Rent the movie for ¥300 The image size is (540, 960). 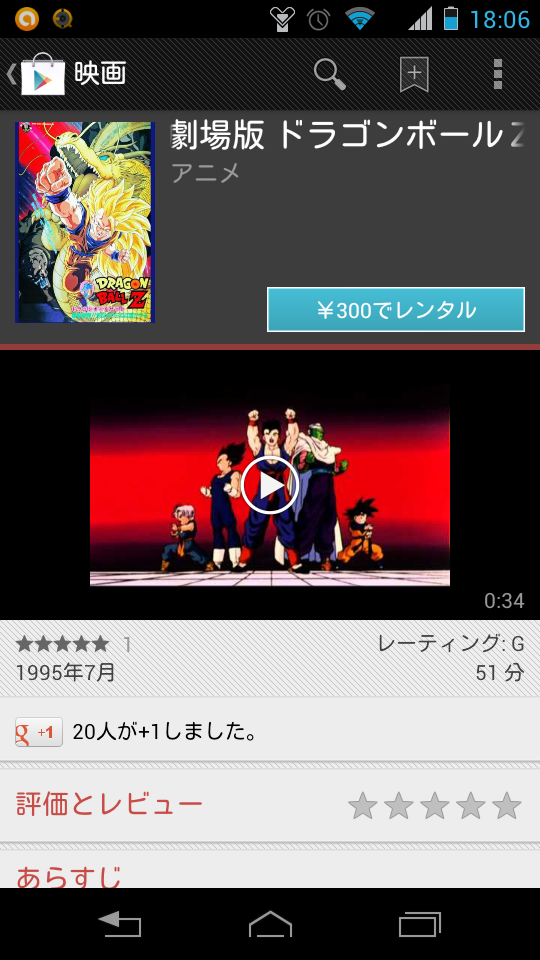tap(396, 310)
